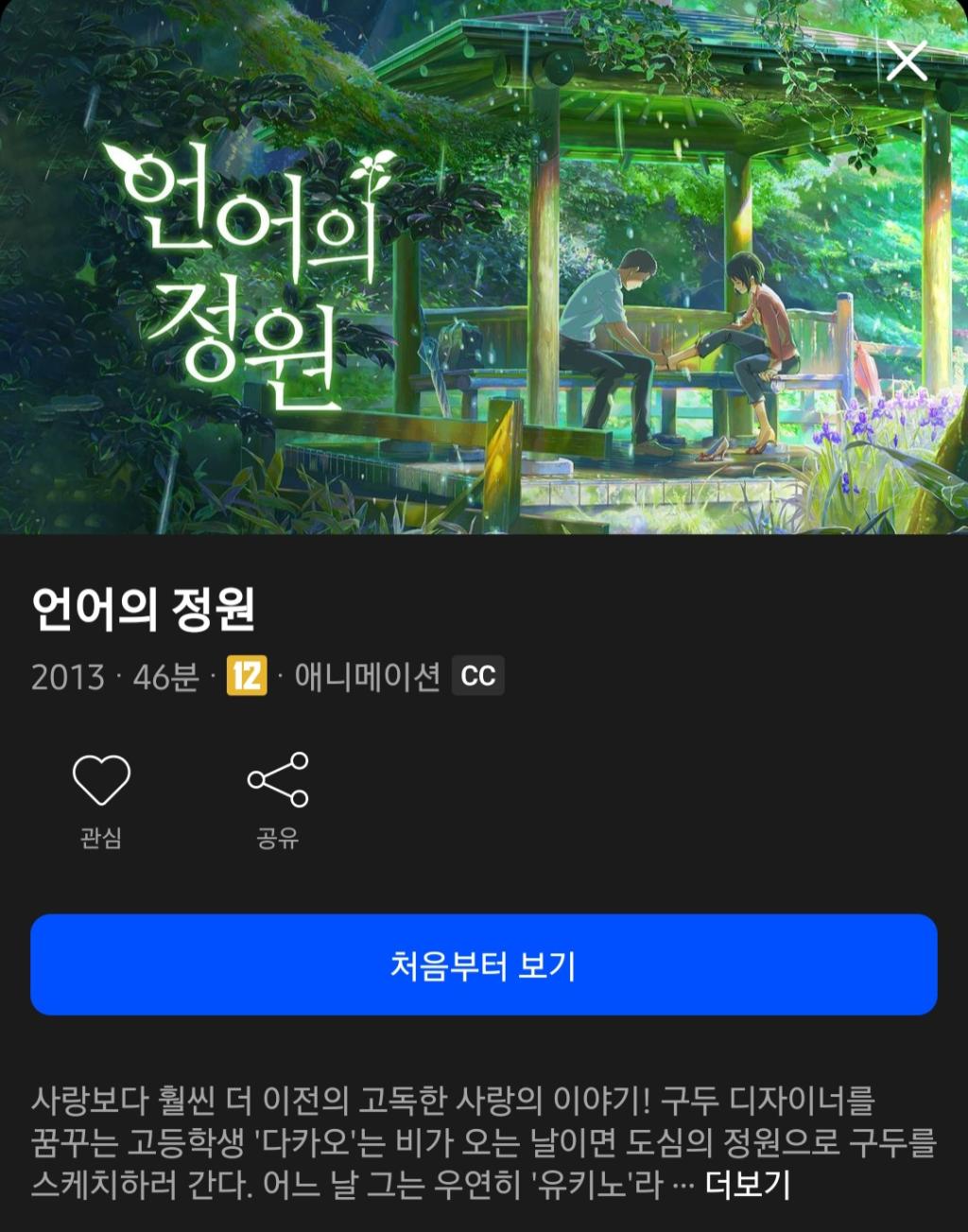Expand the synopsis with 더보기

(748, 1184)
